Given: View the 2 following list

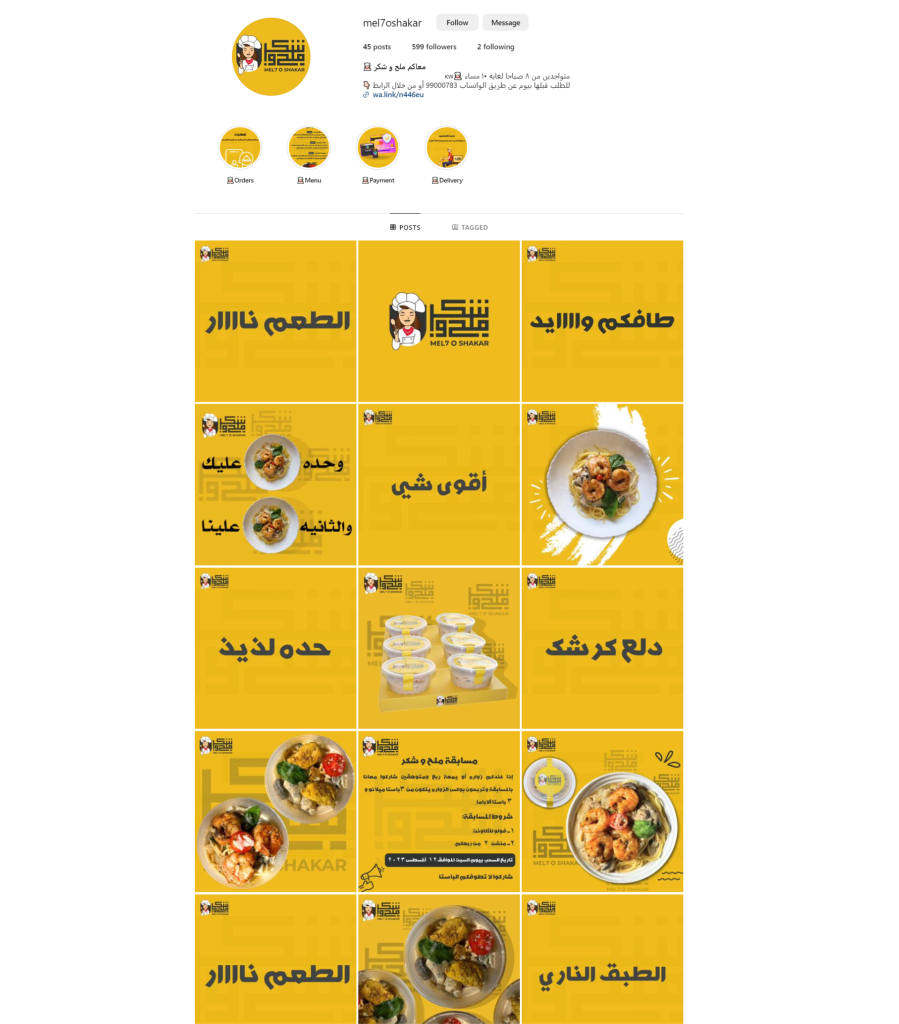Looking at the screenshot, I should 496,47.
